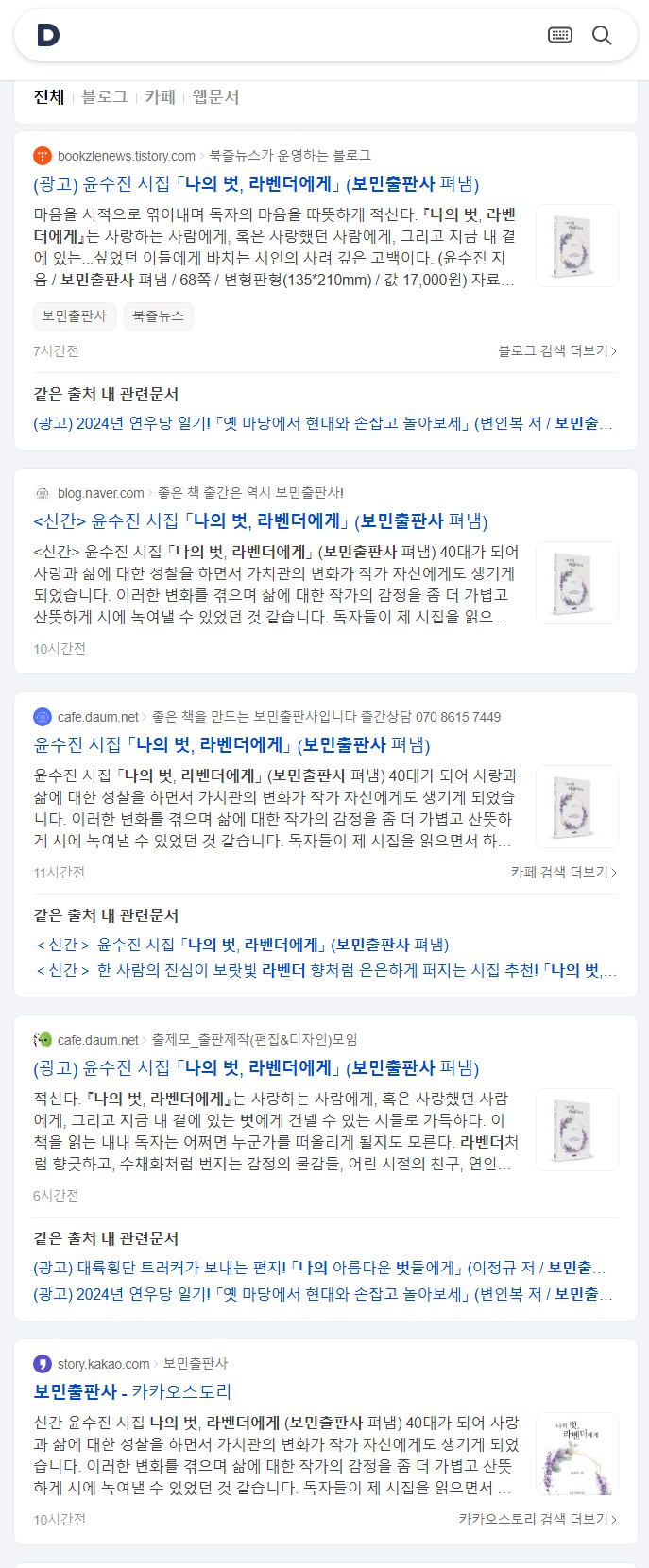Open the on-screen keyboard icon
The image size is (649, 1568).
560,36
